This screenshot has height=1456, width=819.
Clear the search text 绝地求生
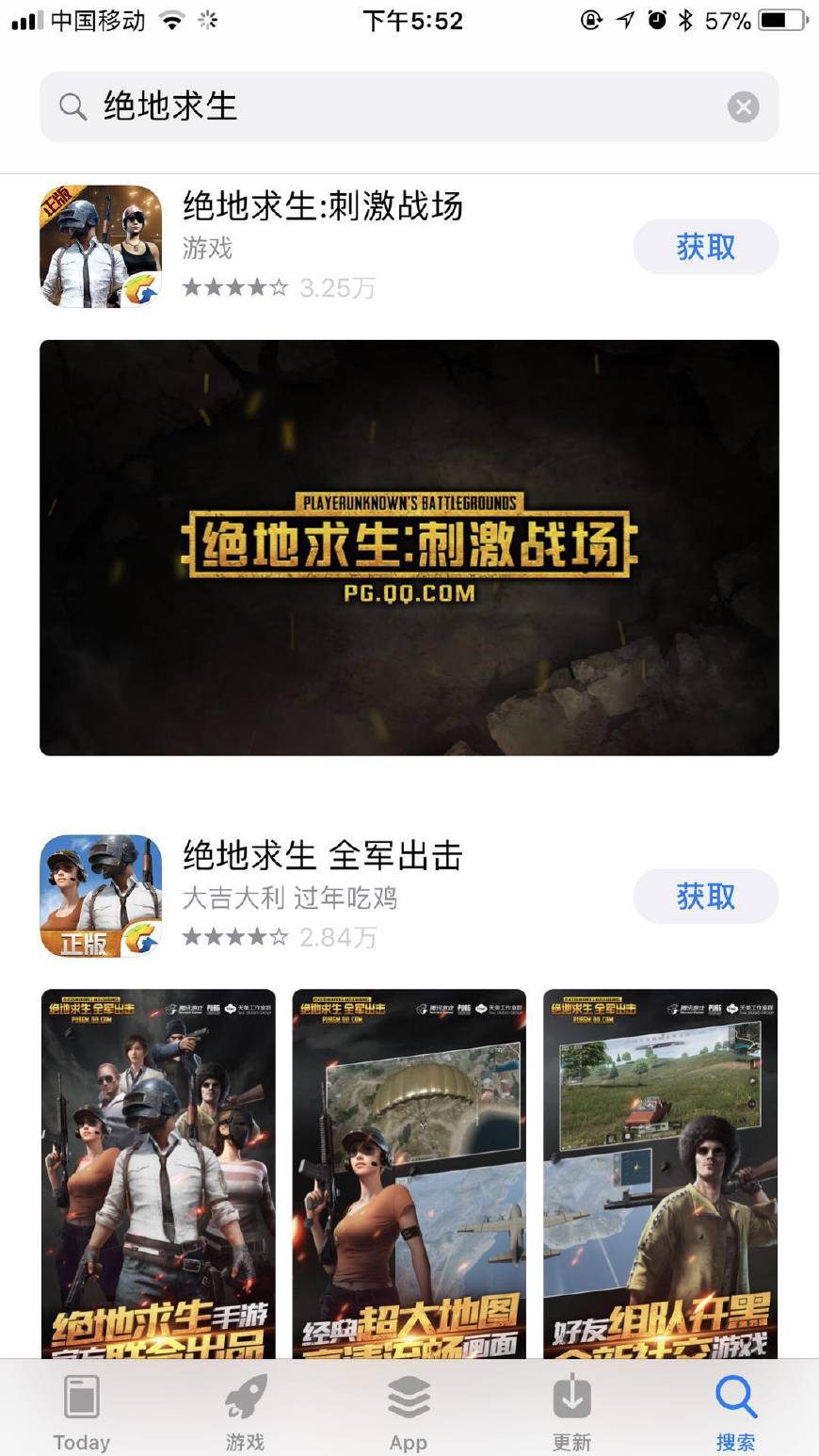point(743,107)
